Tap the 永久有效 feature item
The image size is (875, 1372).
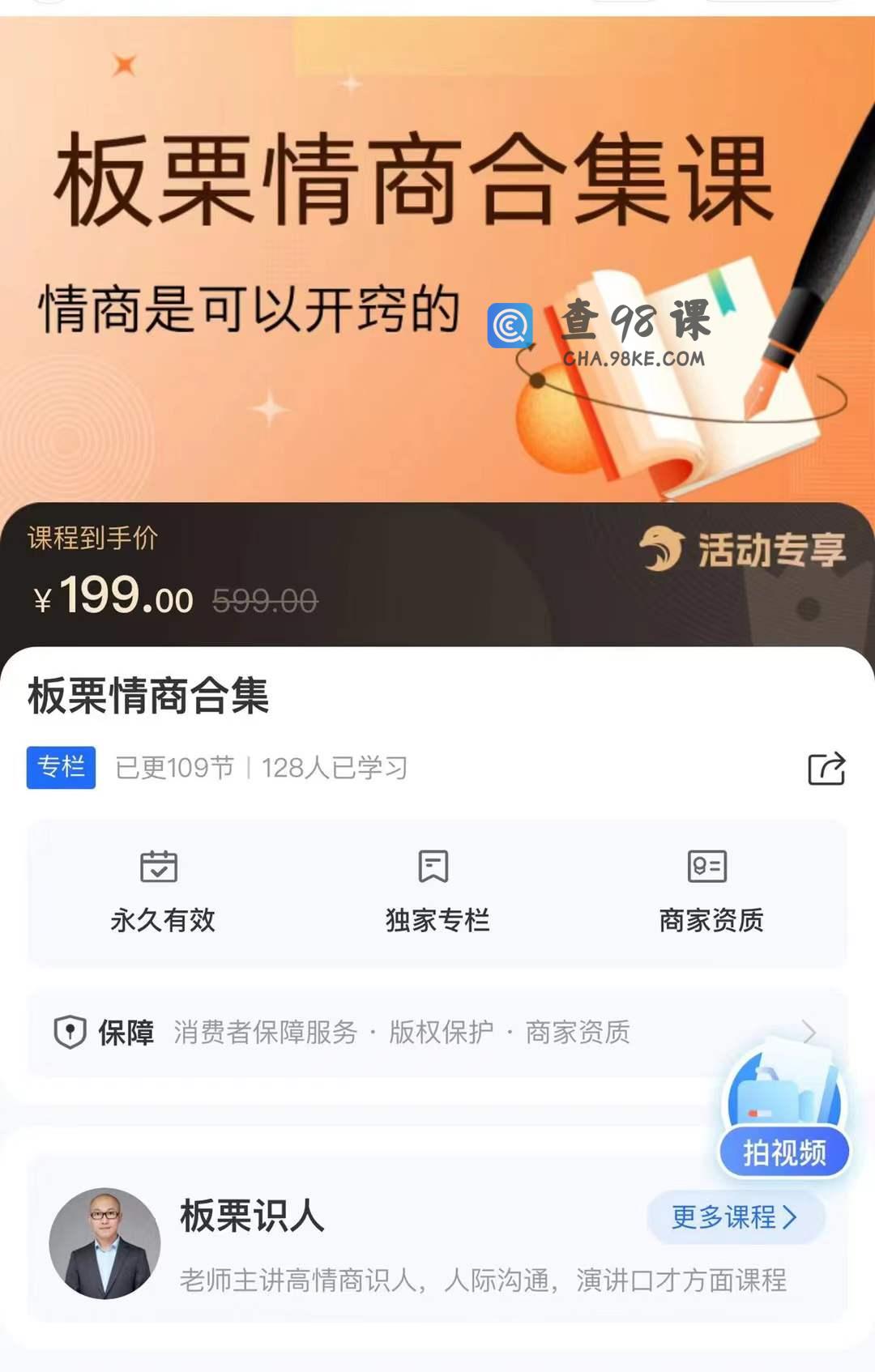tap(162, 893)
